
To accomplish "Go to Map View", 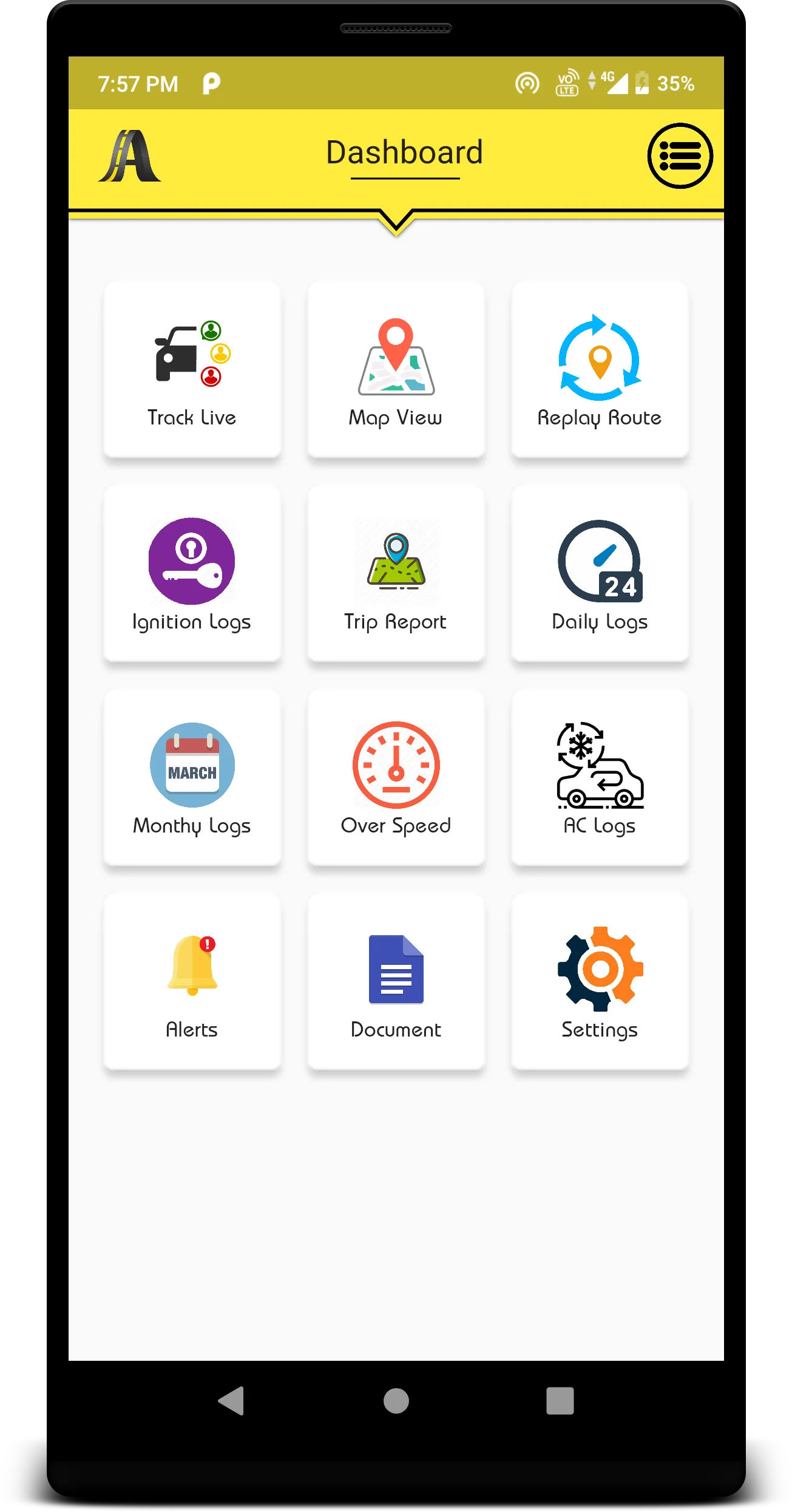I will 396,369.
